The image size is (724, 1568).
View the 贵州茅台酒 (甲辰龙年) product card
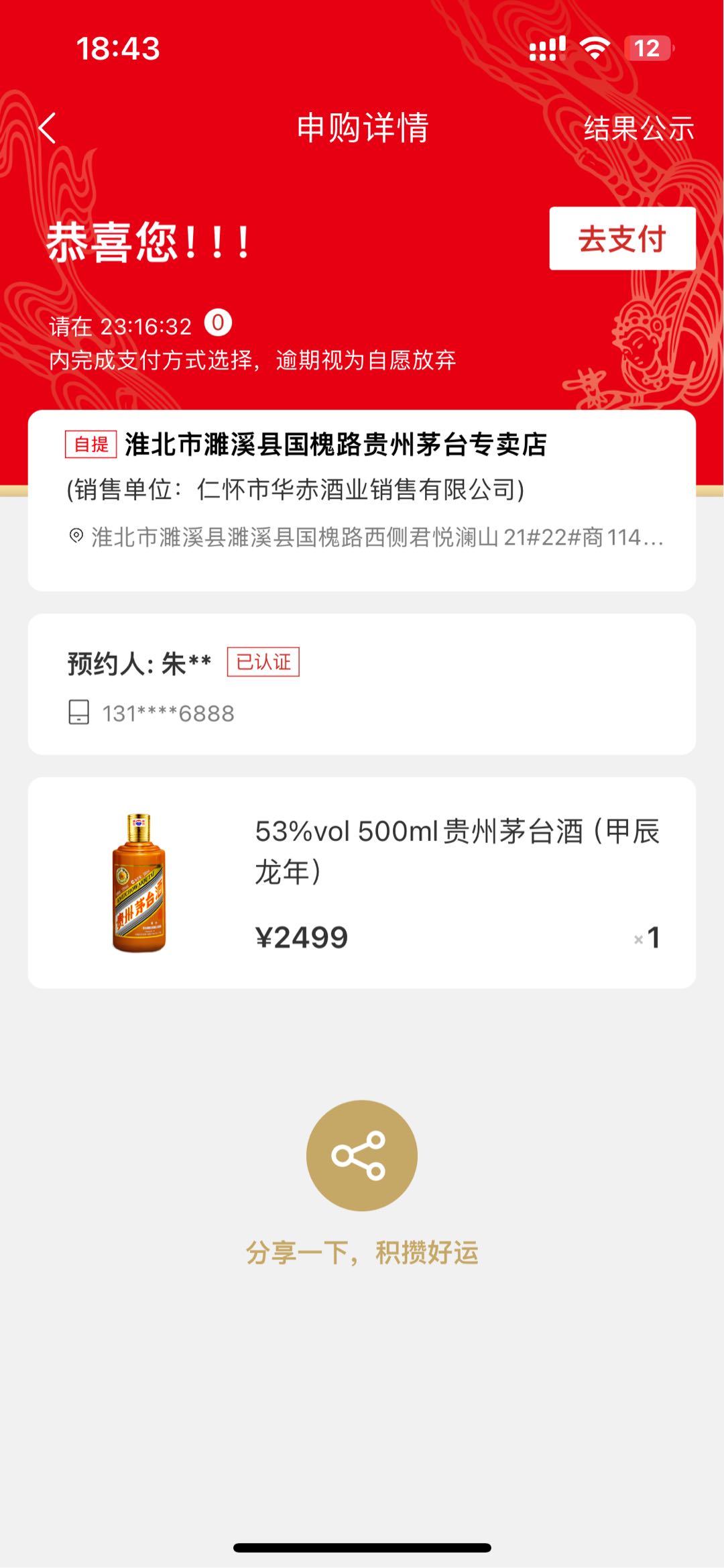(361, 882)
